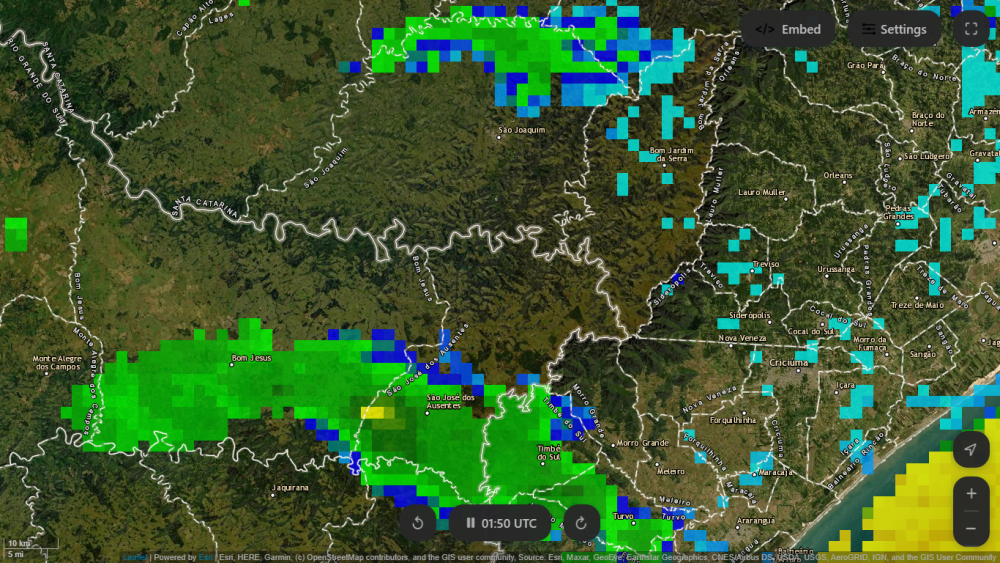Step back to the previous radar frame
Viewport: 1000px width, 563px height.
coord(417,523)
